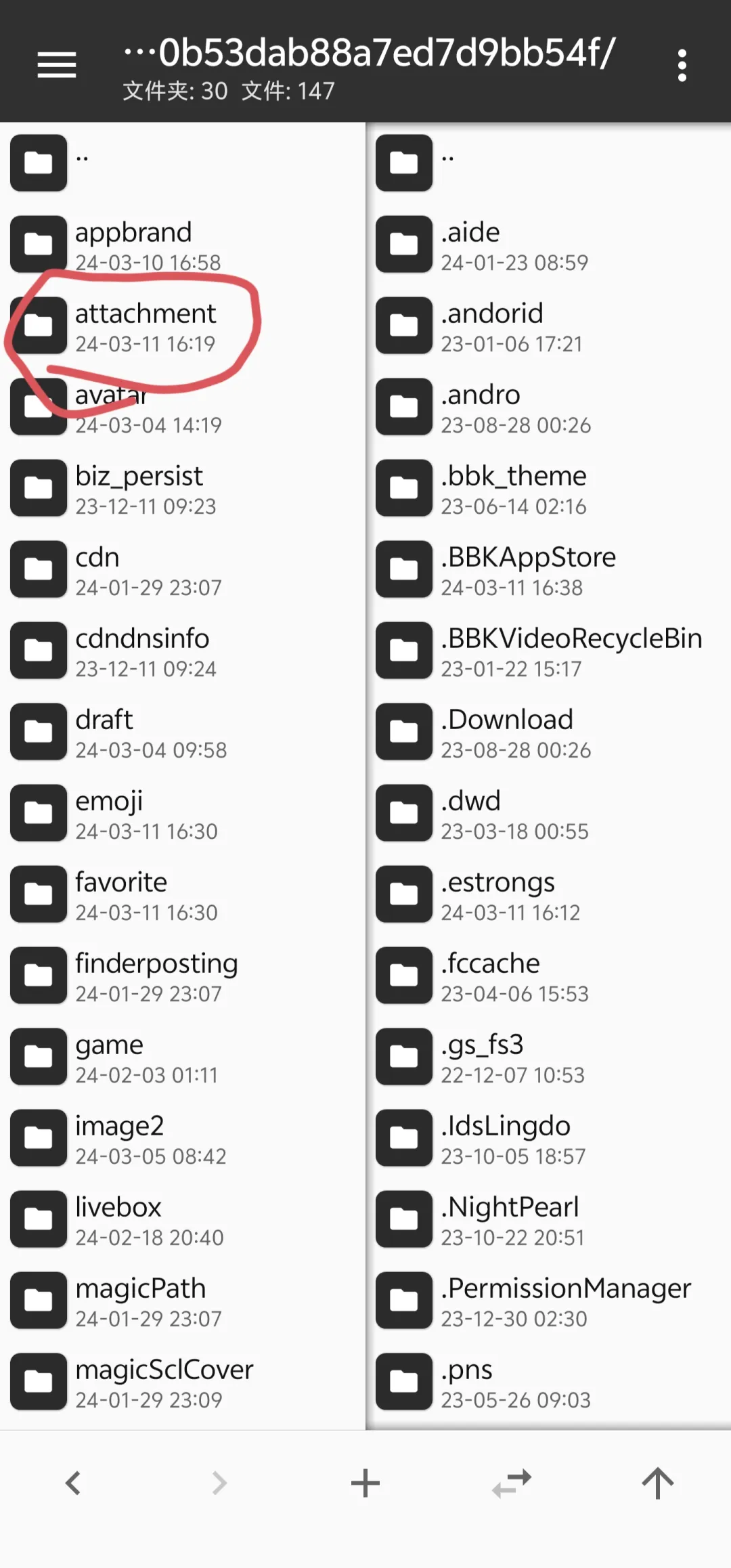Tap the up arrow to go up

tap(658, 1483)
